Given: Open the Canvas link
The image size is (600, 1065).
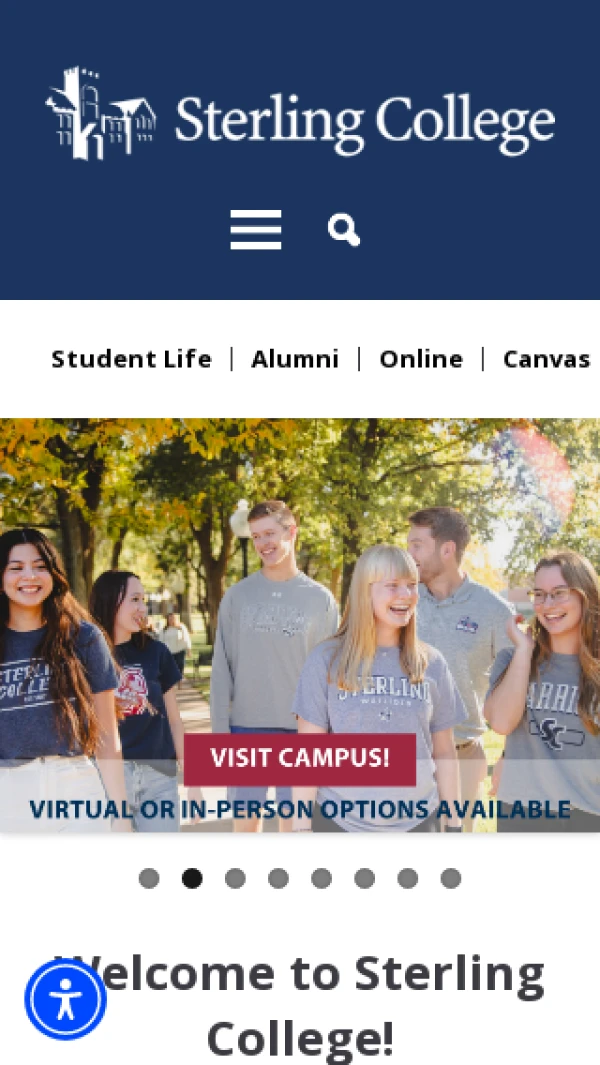Looking at the screenshot, I should pos(546,359).
